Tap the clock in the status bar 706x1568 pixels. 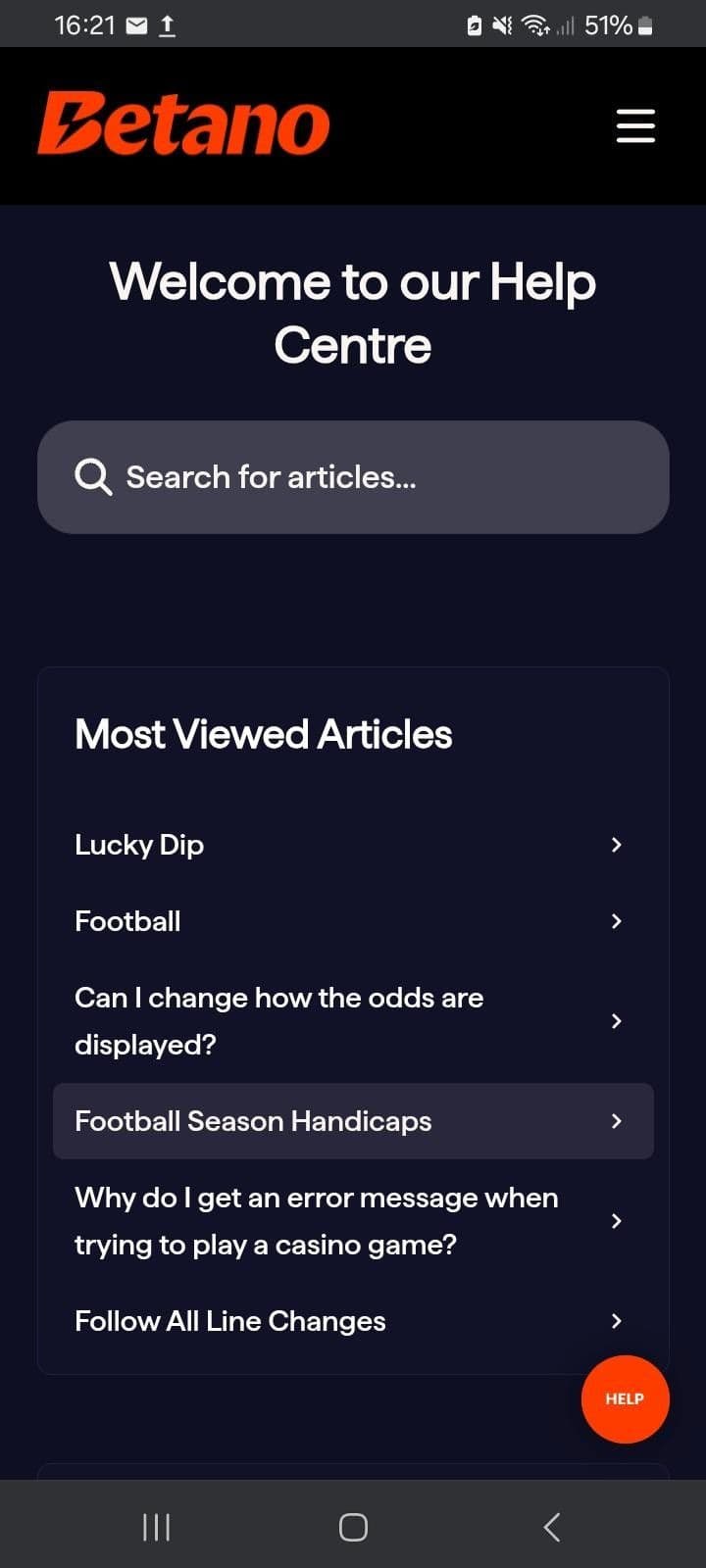pyautogui.click(x=86, y=24)
